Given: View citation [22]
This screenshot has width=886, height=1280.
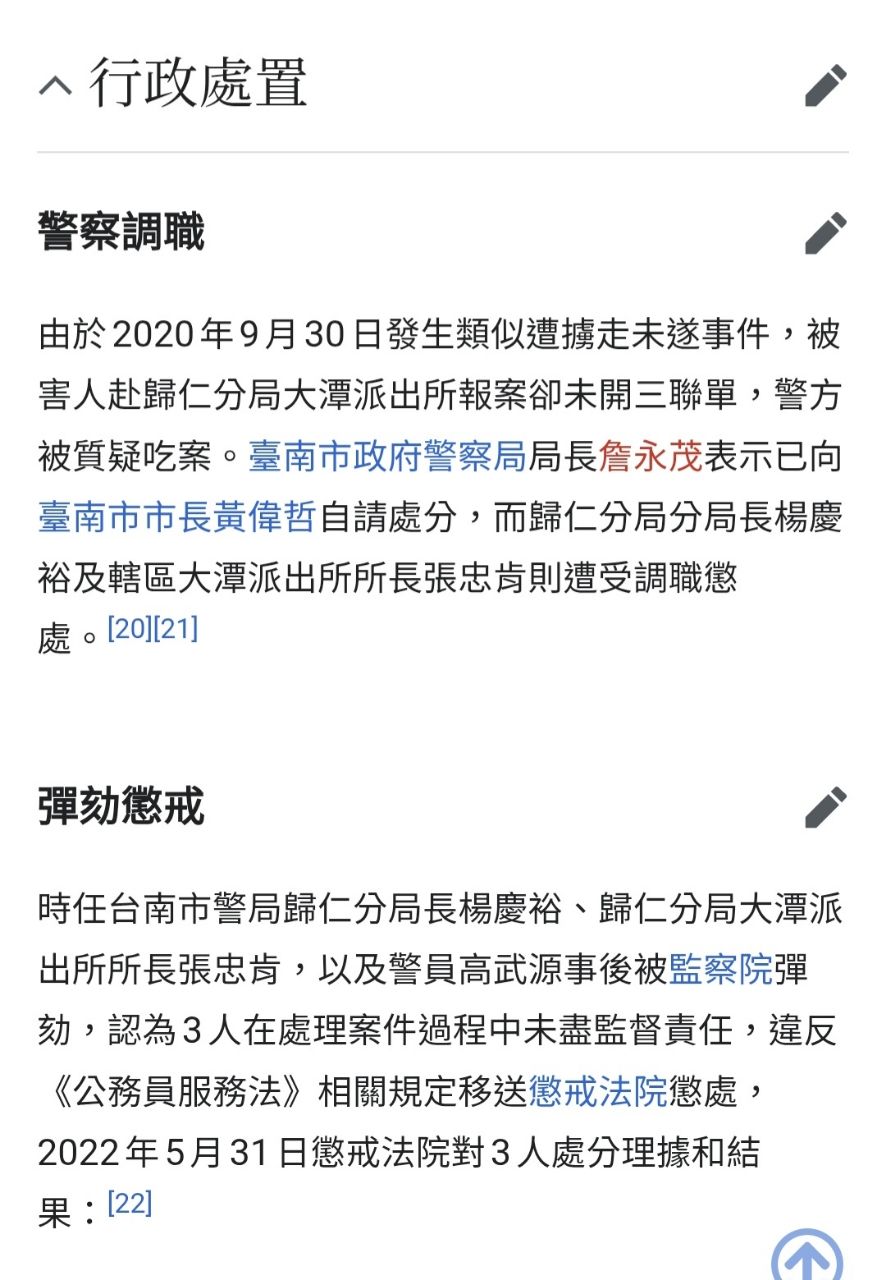Looking at the screenshot, I should coord(130,1203).
